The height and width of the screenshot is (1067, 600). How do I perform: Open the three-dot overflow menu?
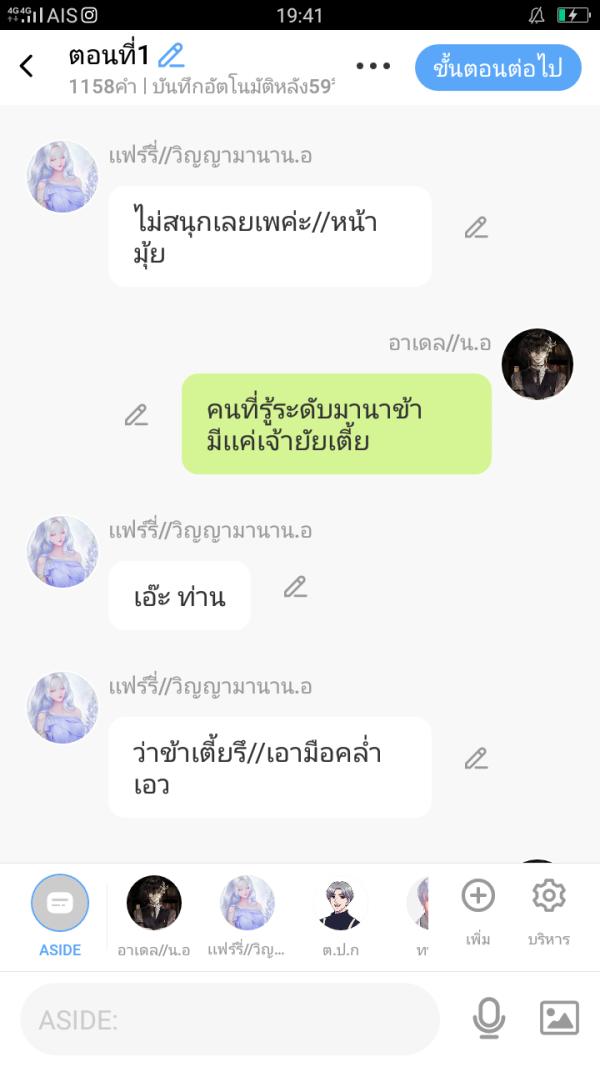(x=373, y=67)
